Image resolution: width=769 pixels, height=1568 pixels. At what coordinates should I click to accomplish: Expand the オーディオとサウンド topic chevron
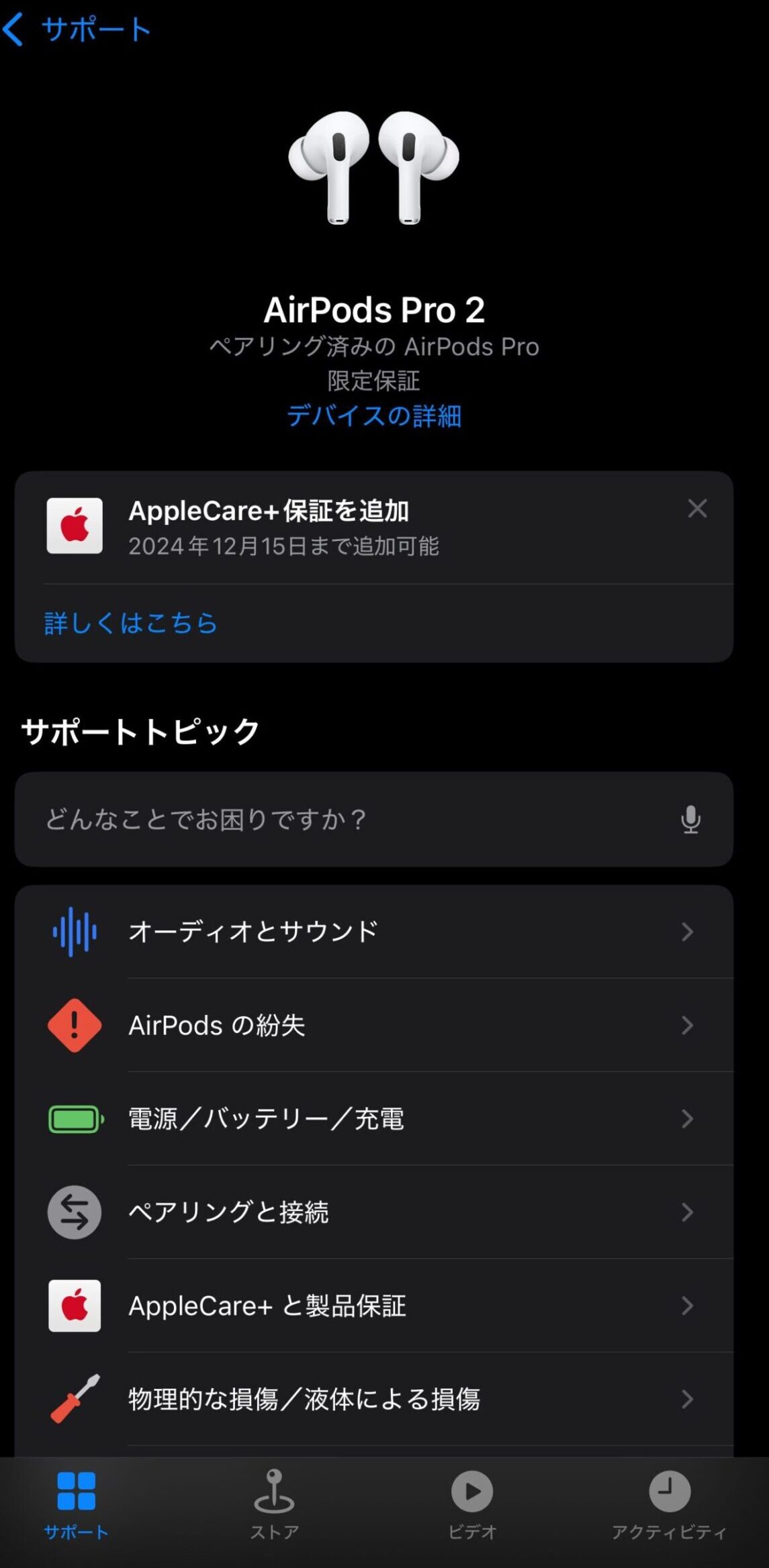687,931
